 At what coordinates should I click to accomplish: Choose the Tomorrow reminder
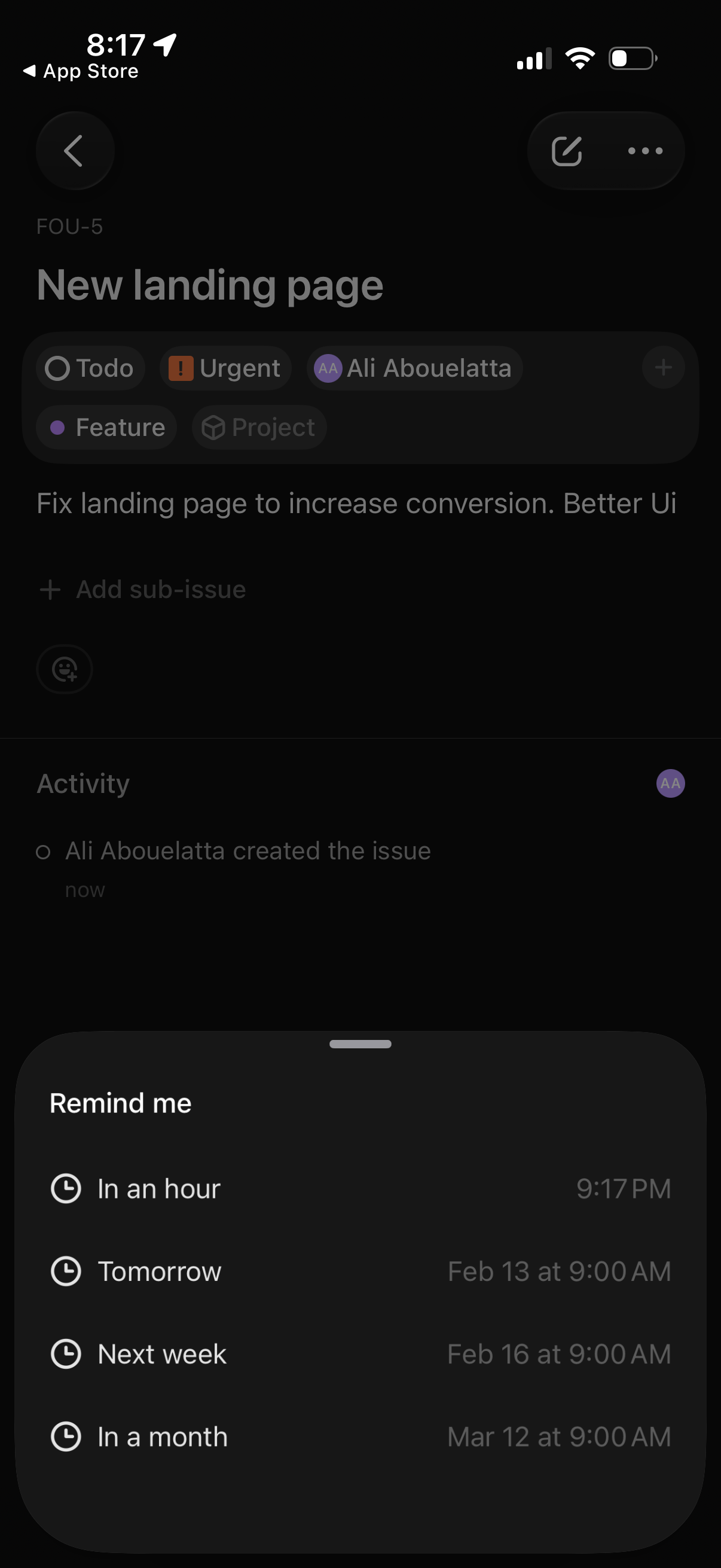(360, 1271)
